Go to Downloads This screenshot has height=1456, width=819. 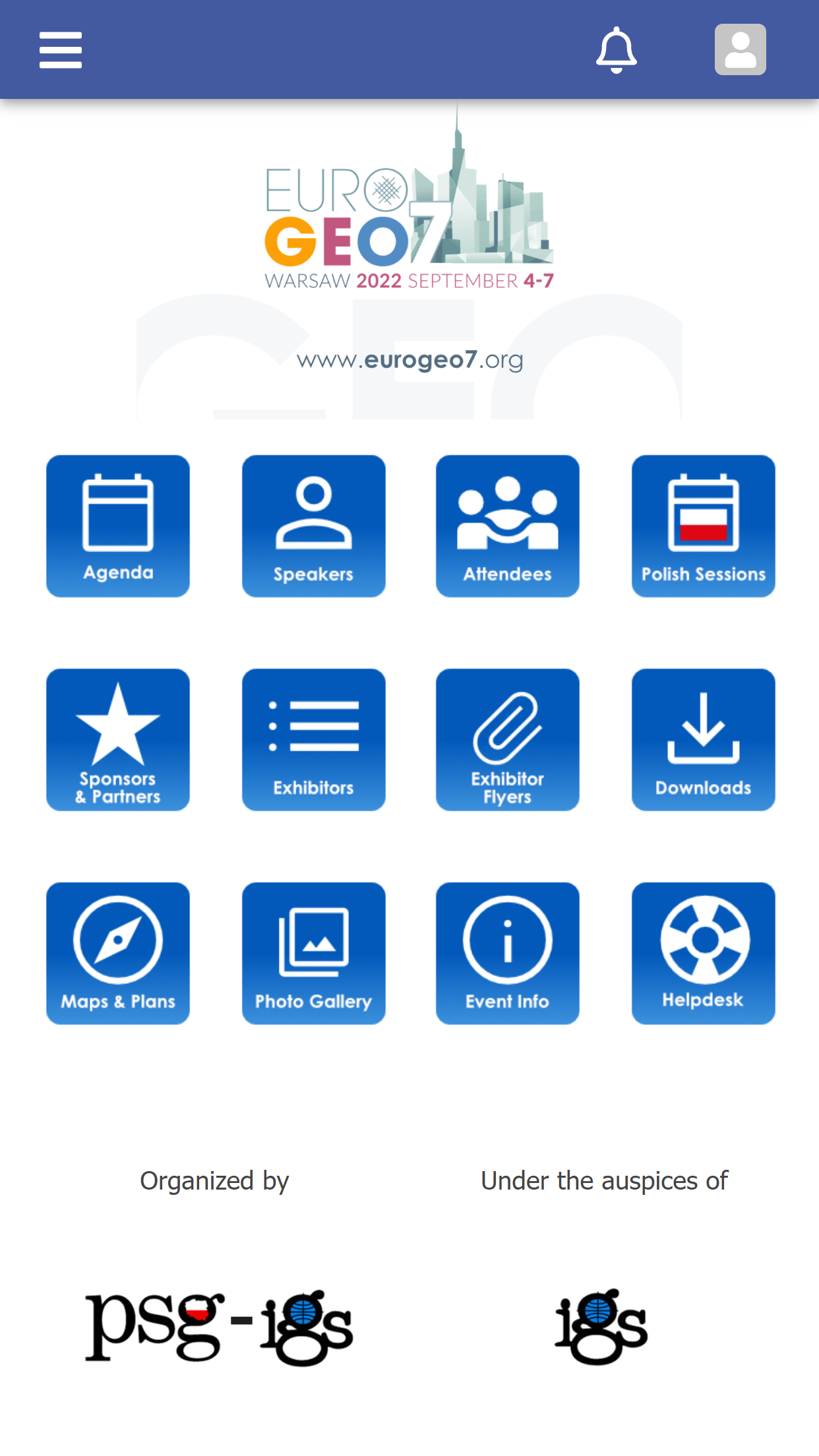click(x=704, y=740)
